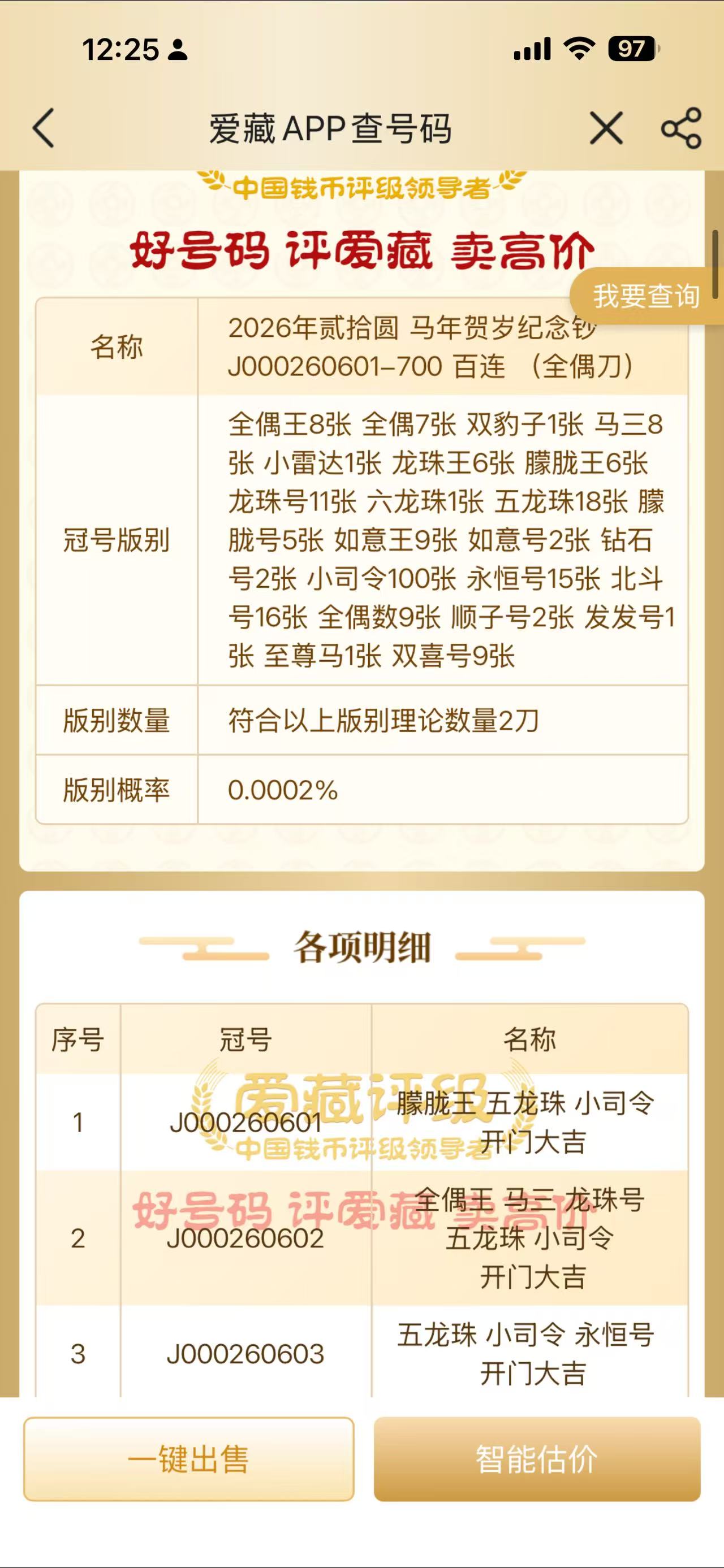
Task: Tap the 我要查询 floating button
Action: tap(647, 296)
